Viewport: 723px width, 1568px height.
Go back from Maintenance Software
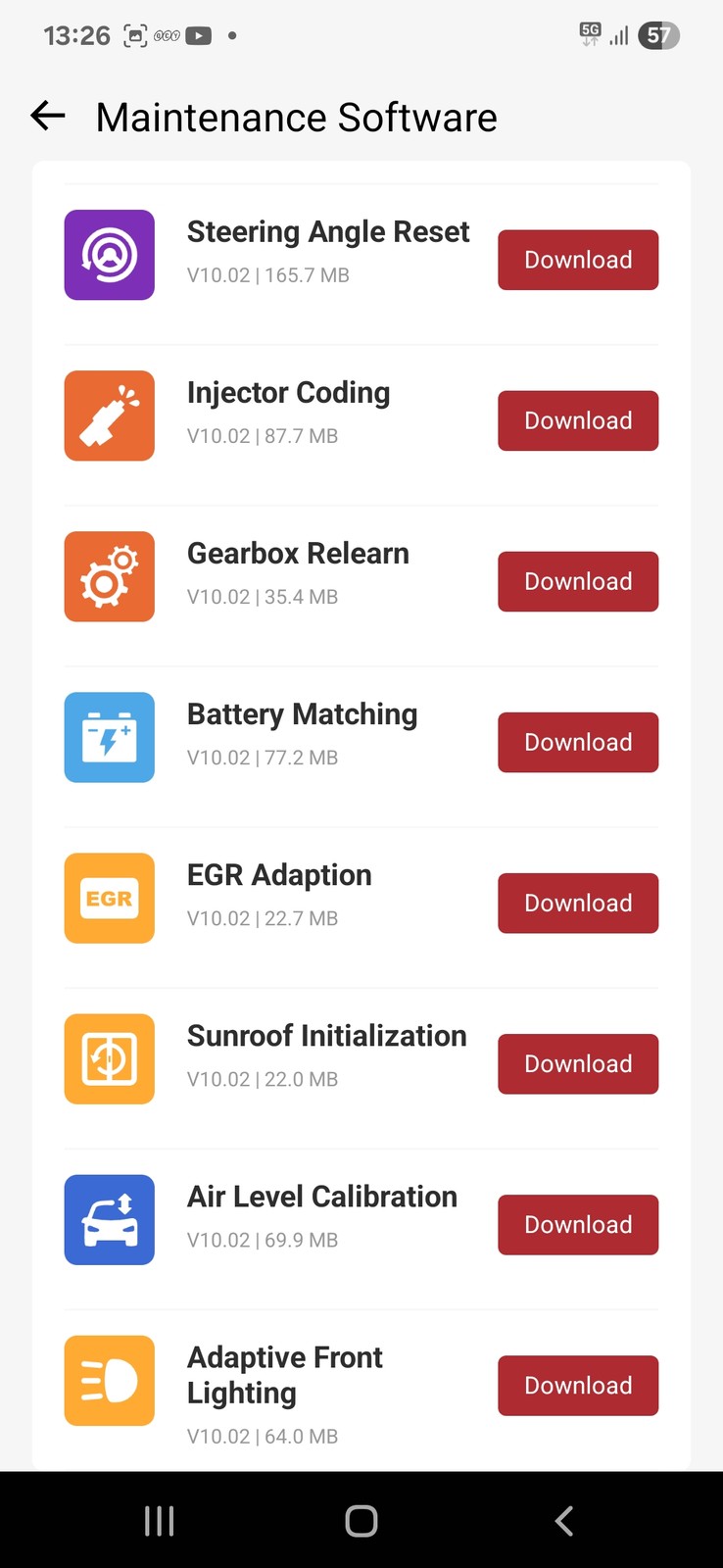click(48, 117)
